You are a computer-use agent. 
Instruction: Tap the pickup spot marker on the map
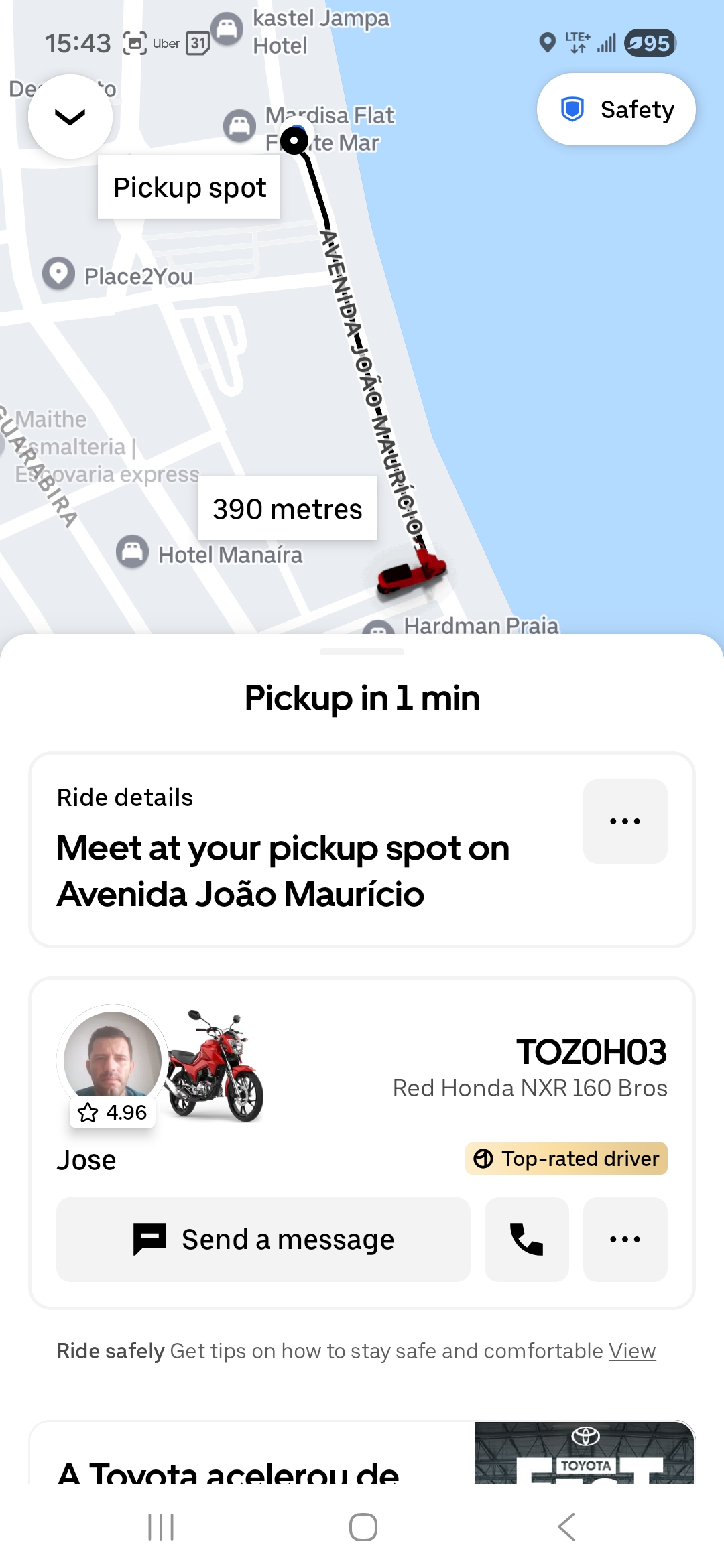tap(294, 141)
